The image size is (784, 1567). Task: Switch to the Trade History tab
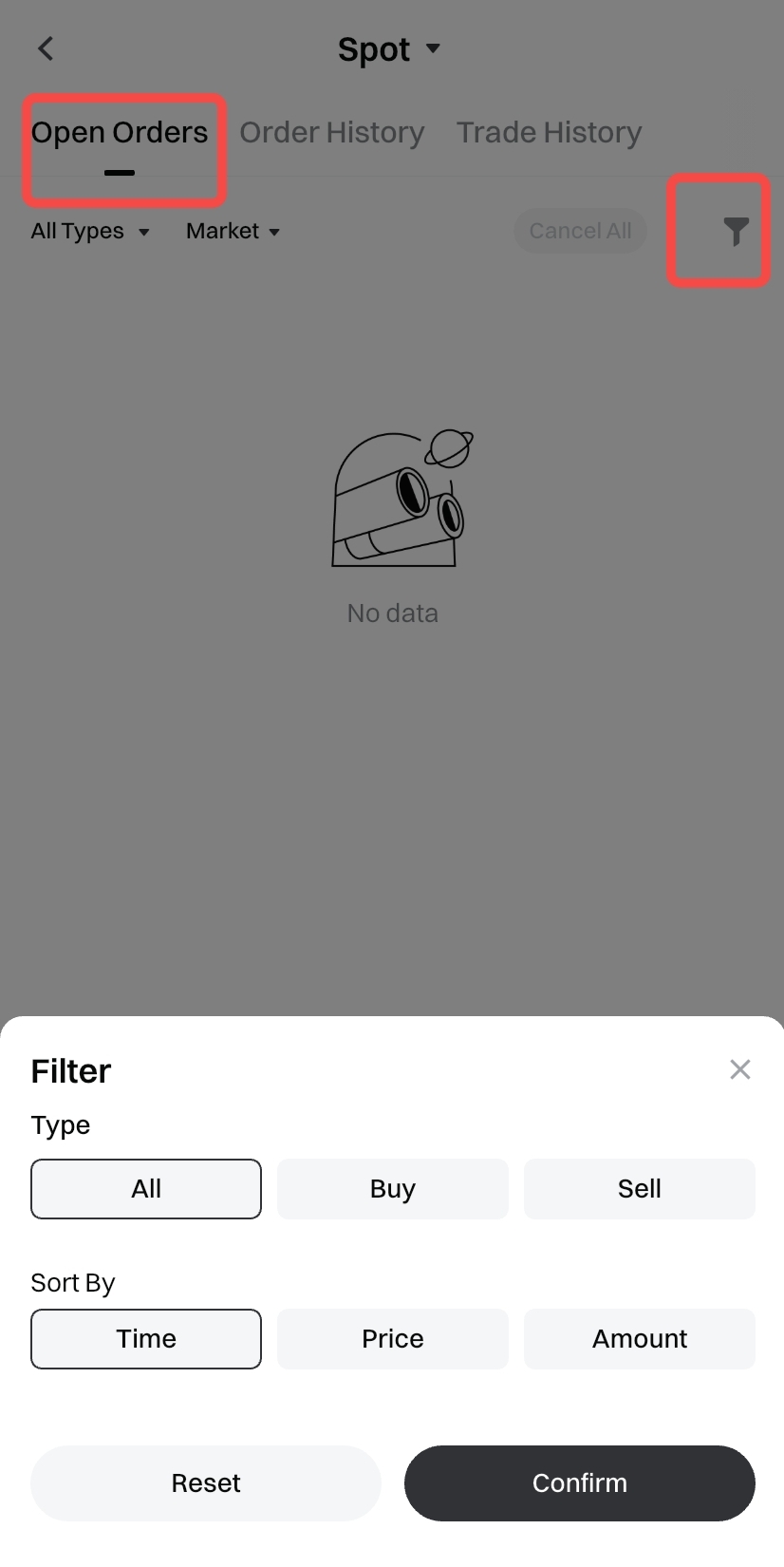[x=549, y=133]
